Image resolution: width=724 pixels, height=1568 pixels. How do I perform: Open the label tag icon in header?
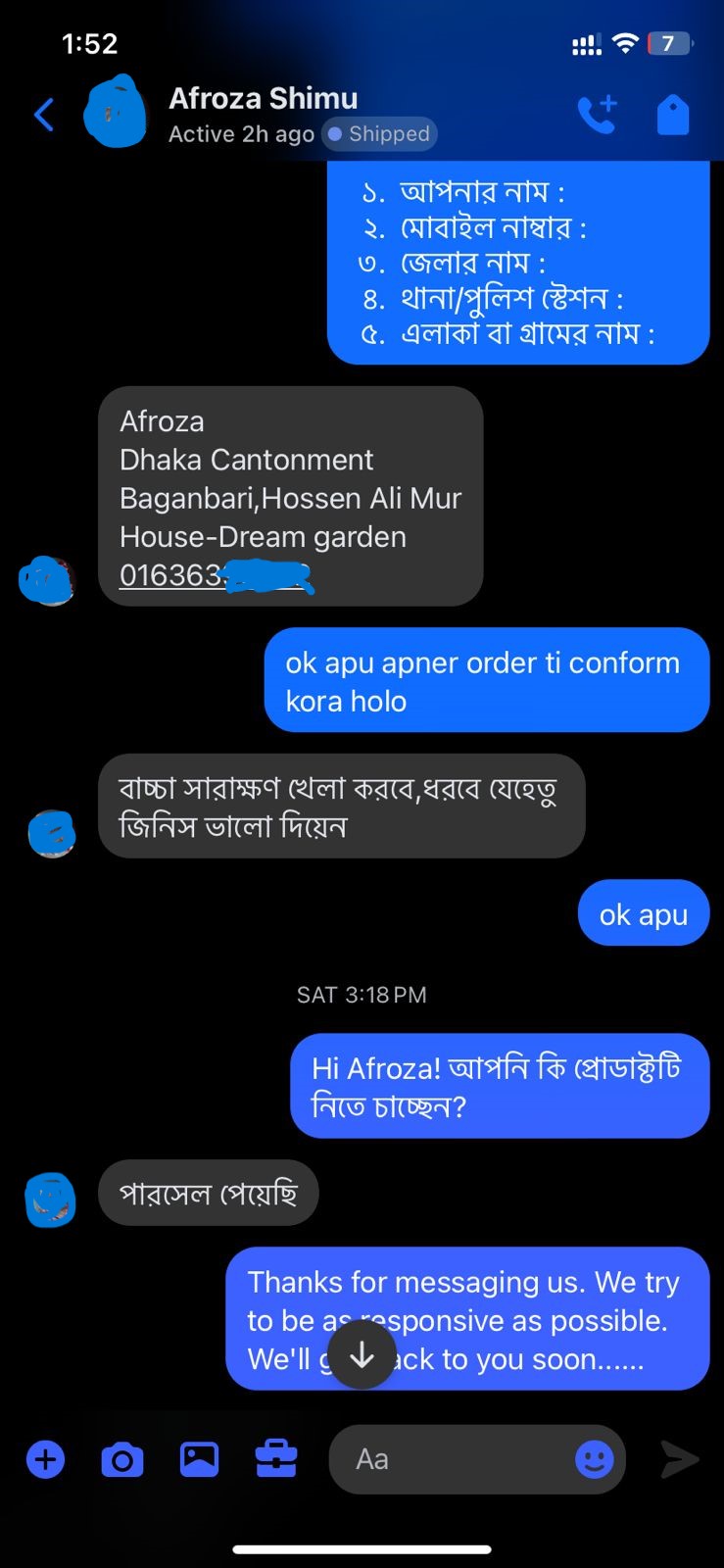click(x=673, y=114)
